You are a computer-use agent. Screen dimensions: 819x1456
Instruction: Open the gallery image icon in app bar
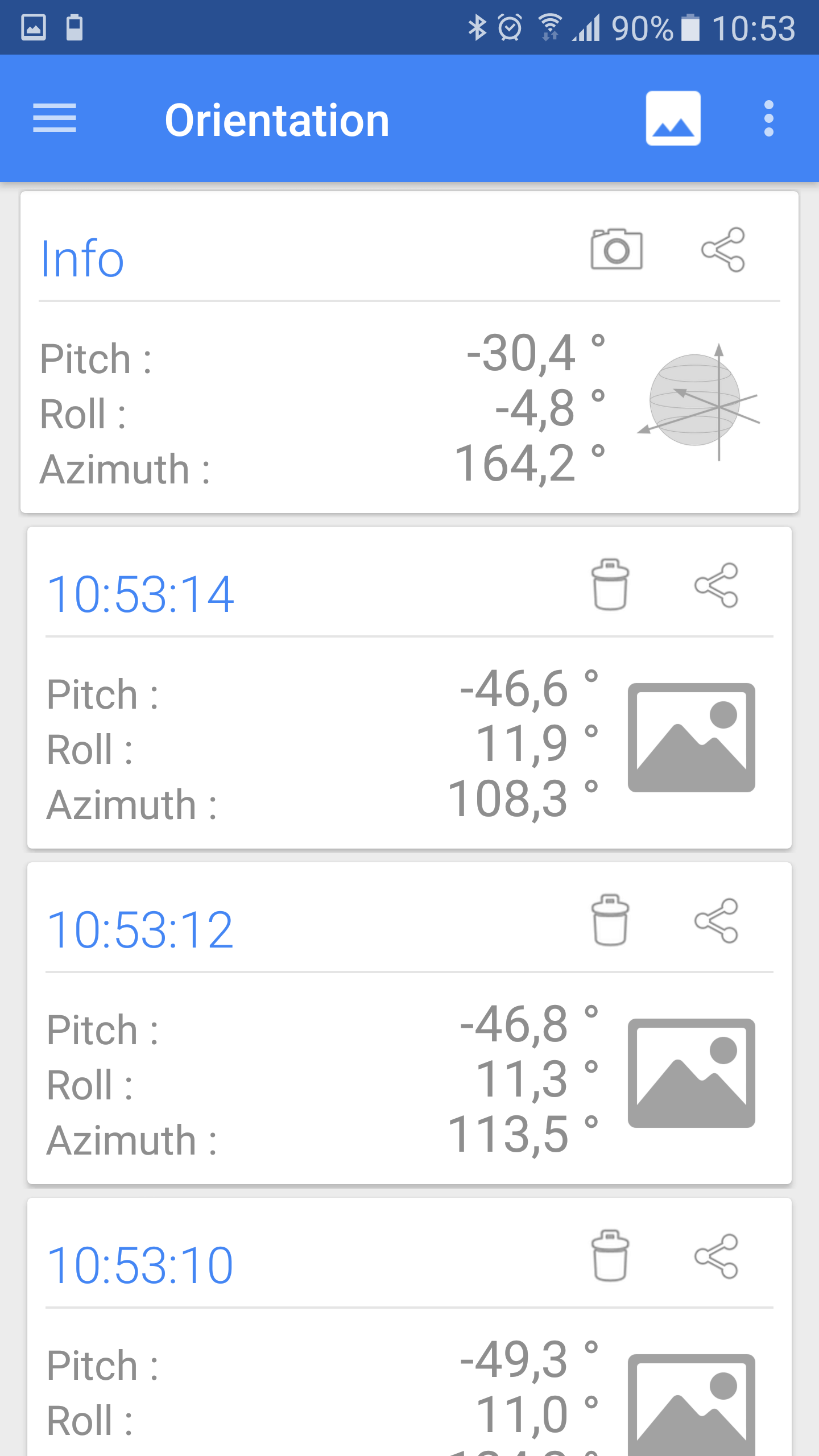[673, 118]
